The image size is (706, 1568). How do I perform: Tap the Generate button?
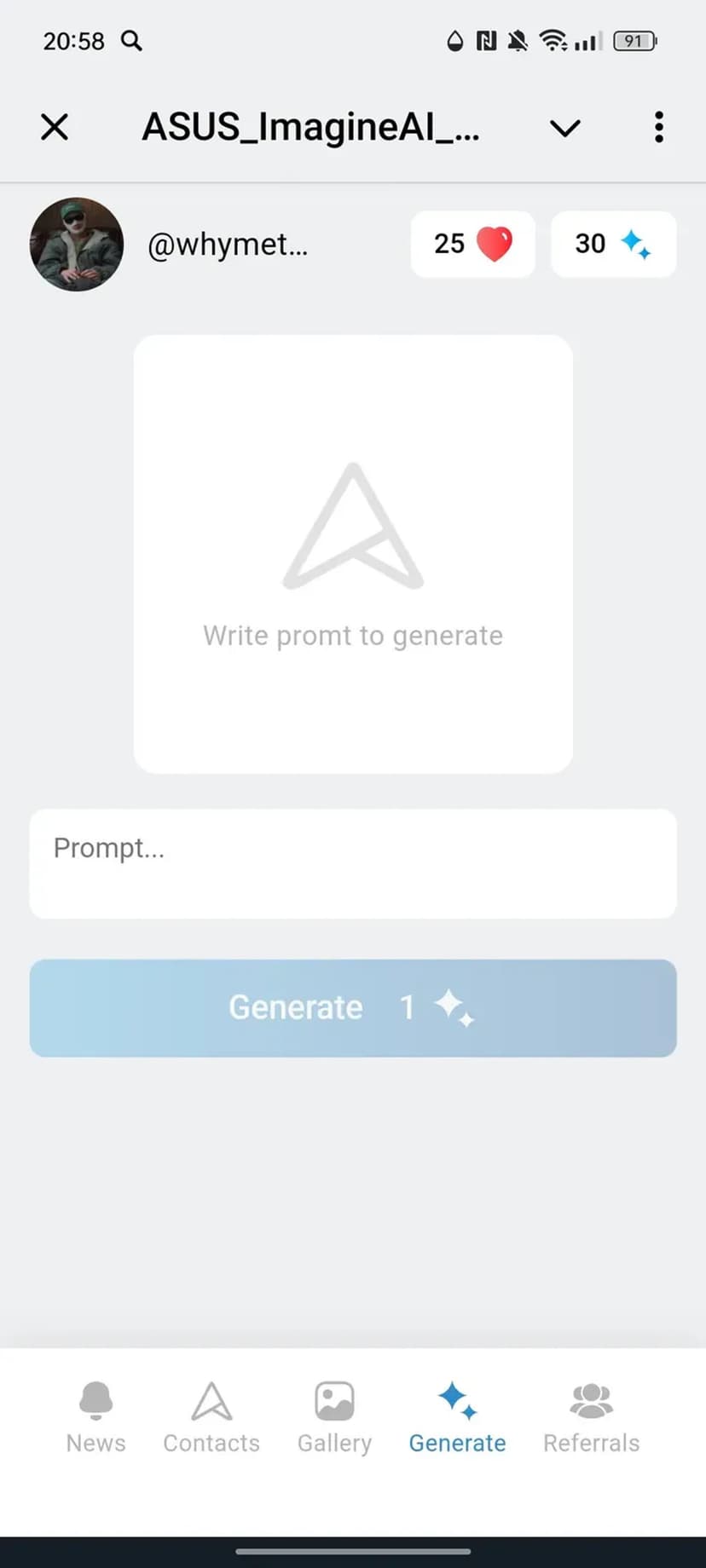click(x=353, y=1008)
